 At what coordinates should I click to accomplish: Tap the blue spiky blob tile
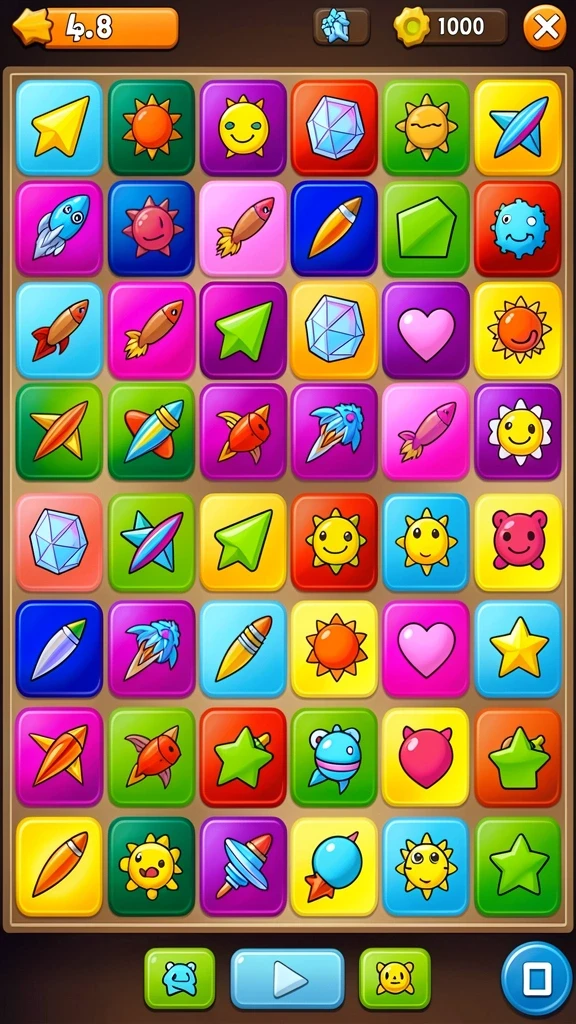(518, 229)
